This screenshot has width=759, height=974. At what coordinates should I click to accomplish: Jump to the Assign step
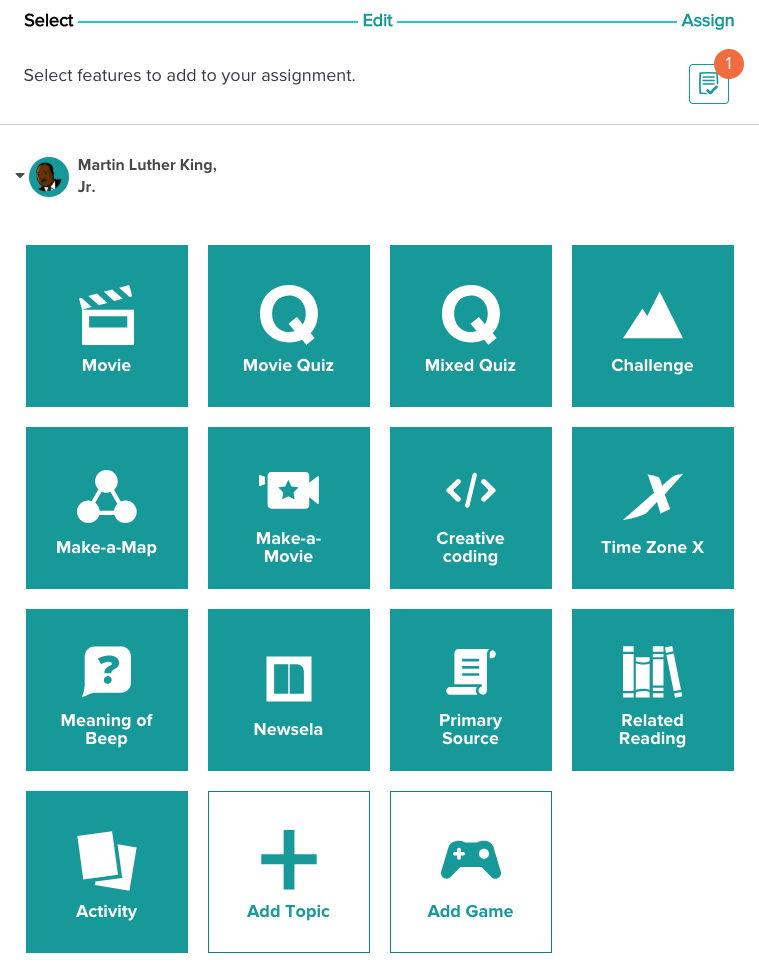(707, 20)
